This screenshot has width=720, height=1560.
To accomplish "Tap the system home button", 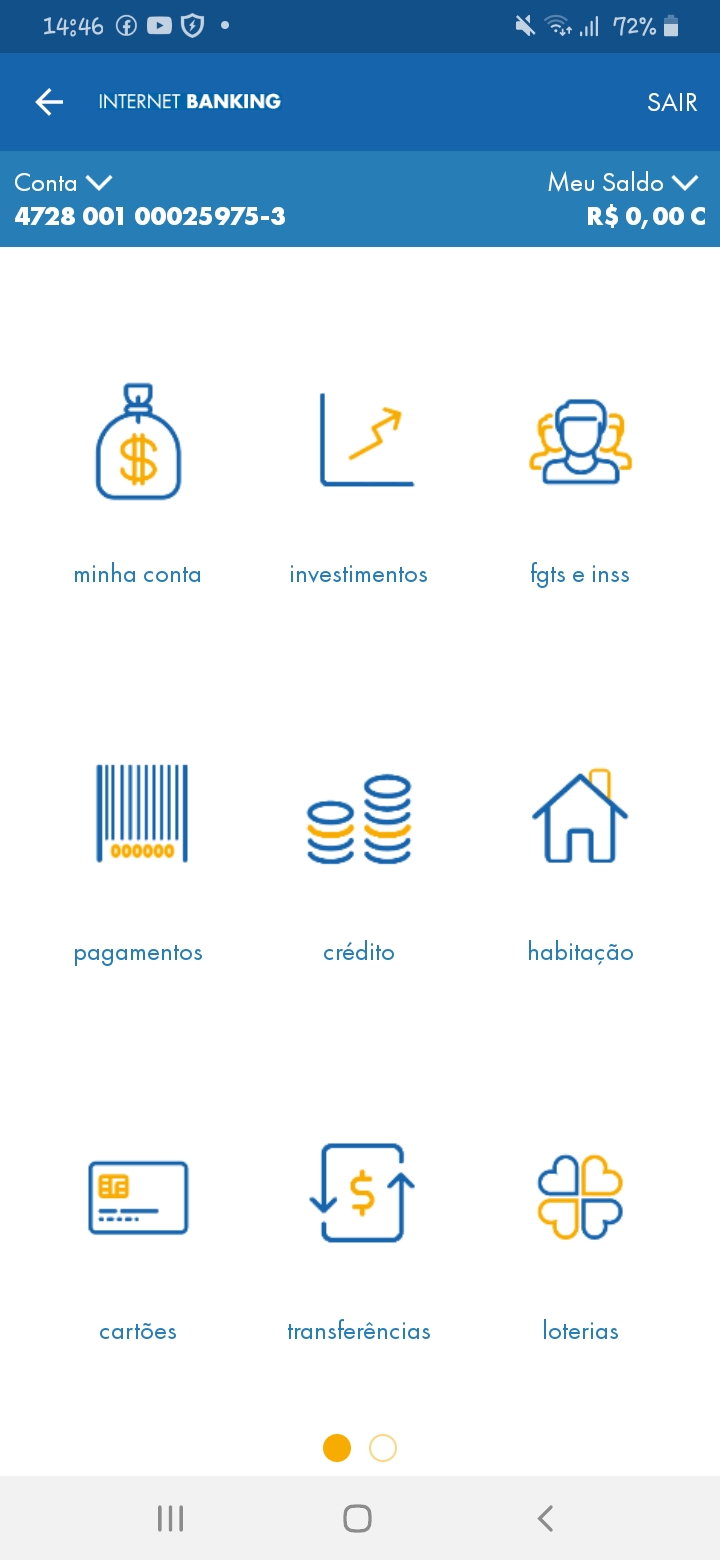I will click(x=358, y=1519).
